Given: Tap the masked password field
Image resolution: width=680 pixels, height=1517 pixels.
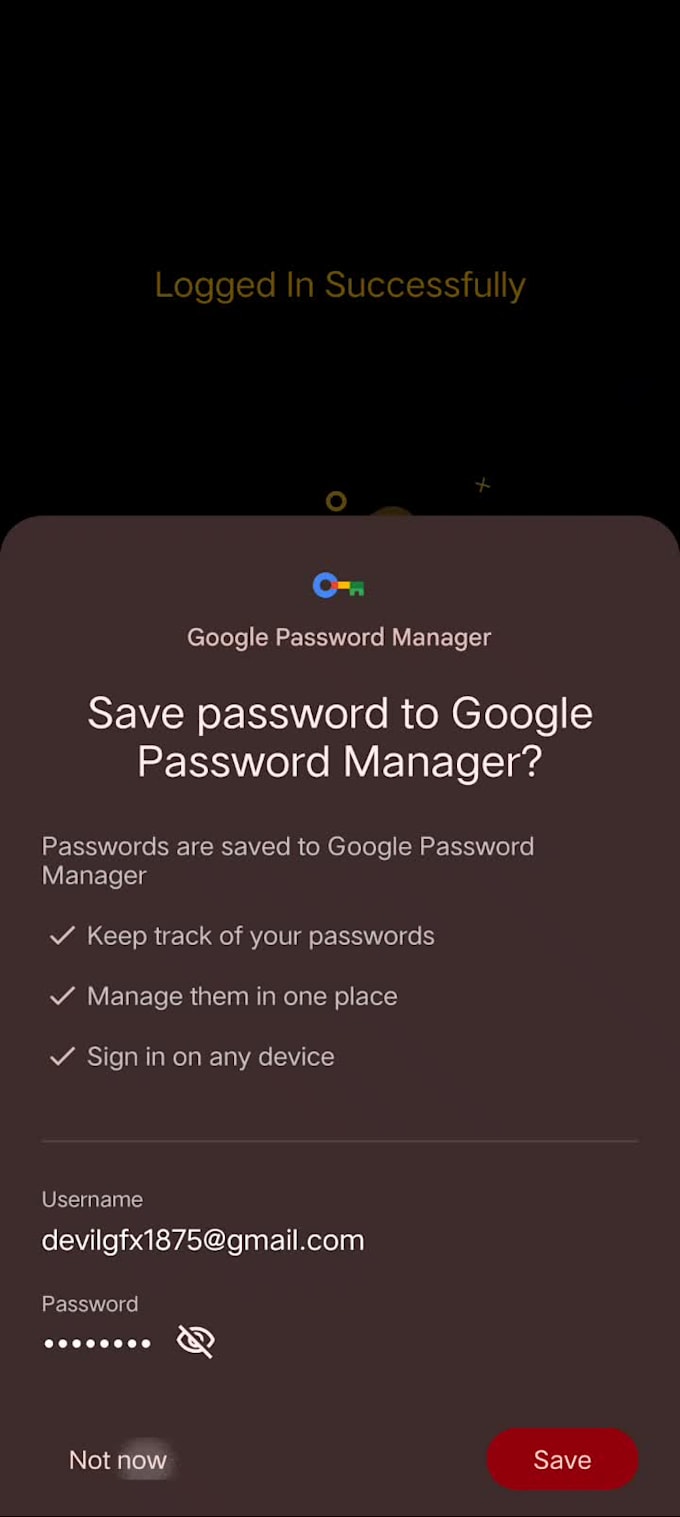Looking at the screenshot, I should point(97,1343).
